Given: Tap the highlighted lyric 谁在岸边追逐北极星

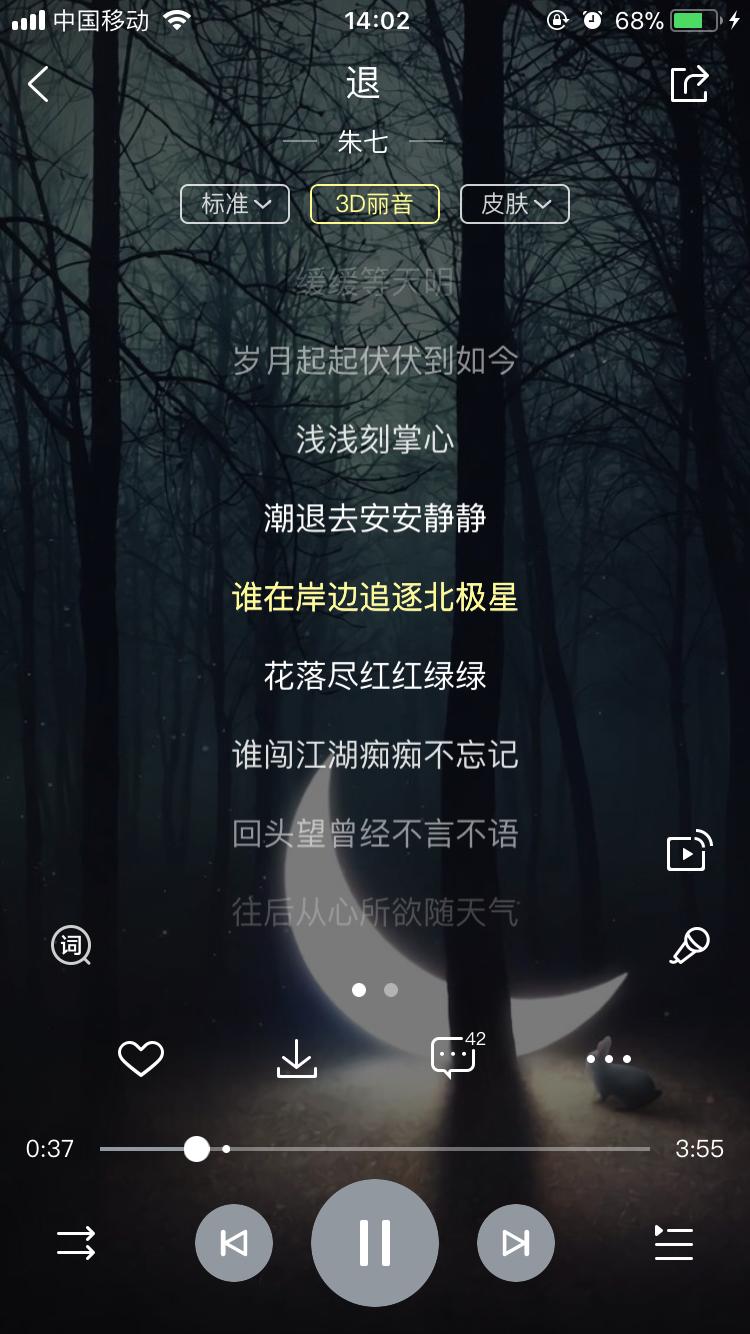Looking at the screenshot, I should pos(374,597).
